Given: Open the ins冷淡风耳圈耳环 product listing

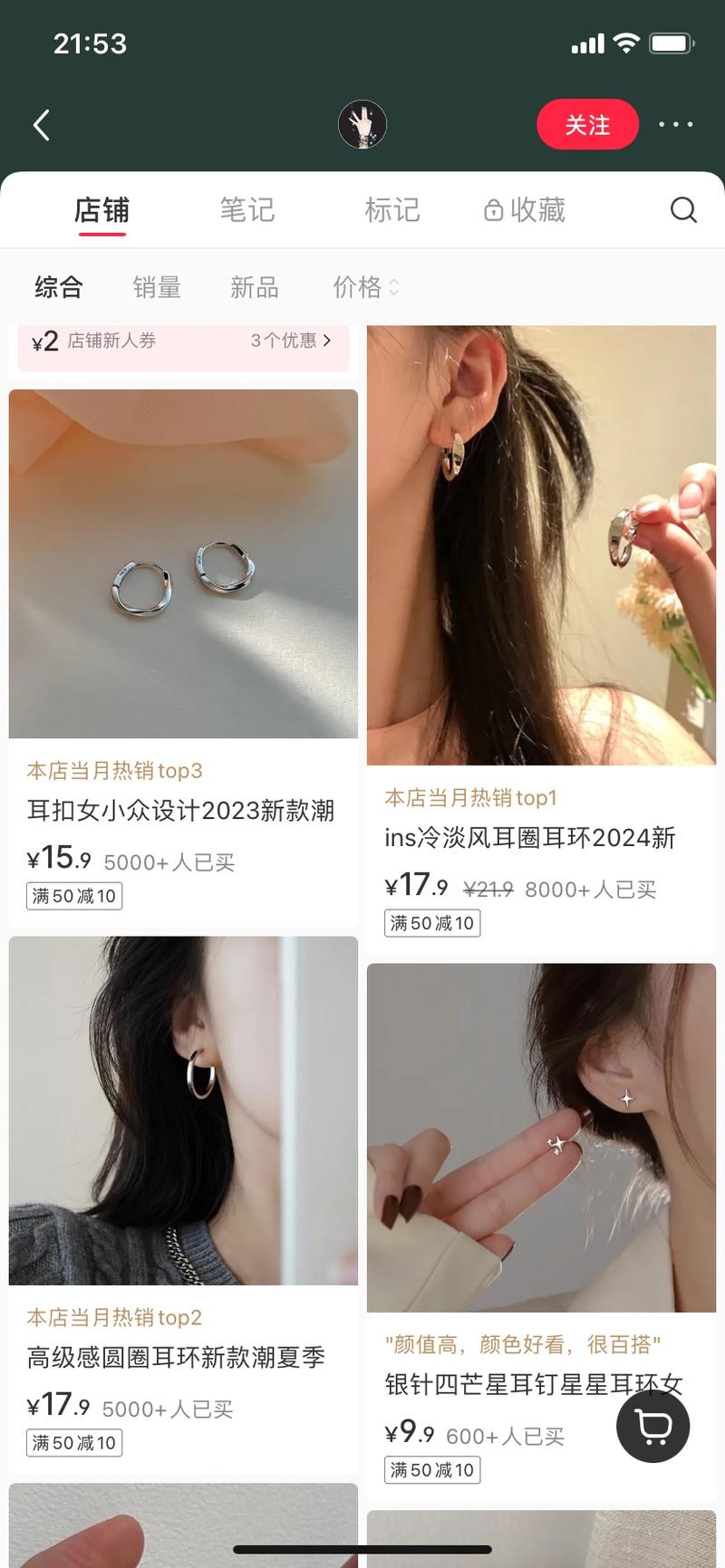Looking at the screenshot, I should 542,838.
